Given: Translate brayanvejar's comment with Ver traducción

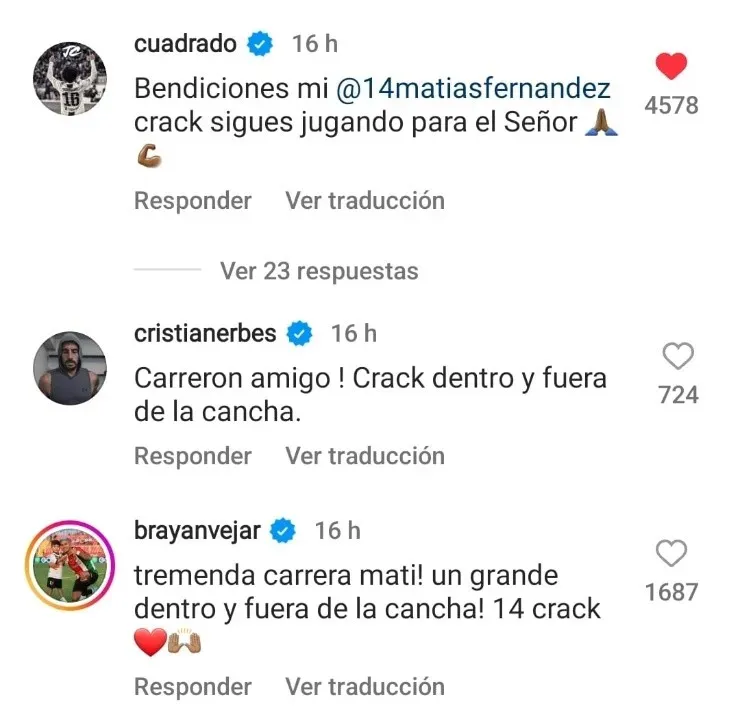Looking at the screenshot, I should 364,687.
